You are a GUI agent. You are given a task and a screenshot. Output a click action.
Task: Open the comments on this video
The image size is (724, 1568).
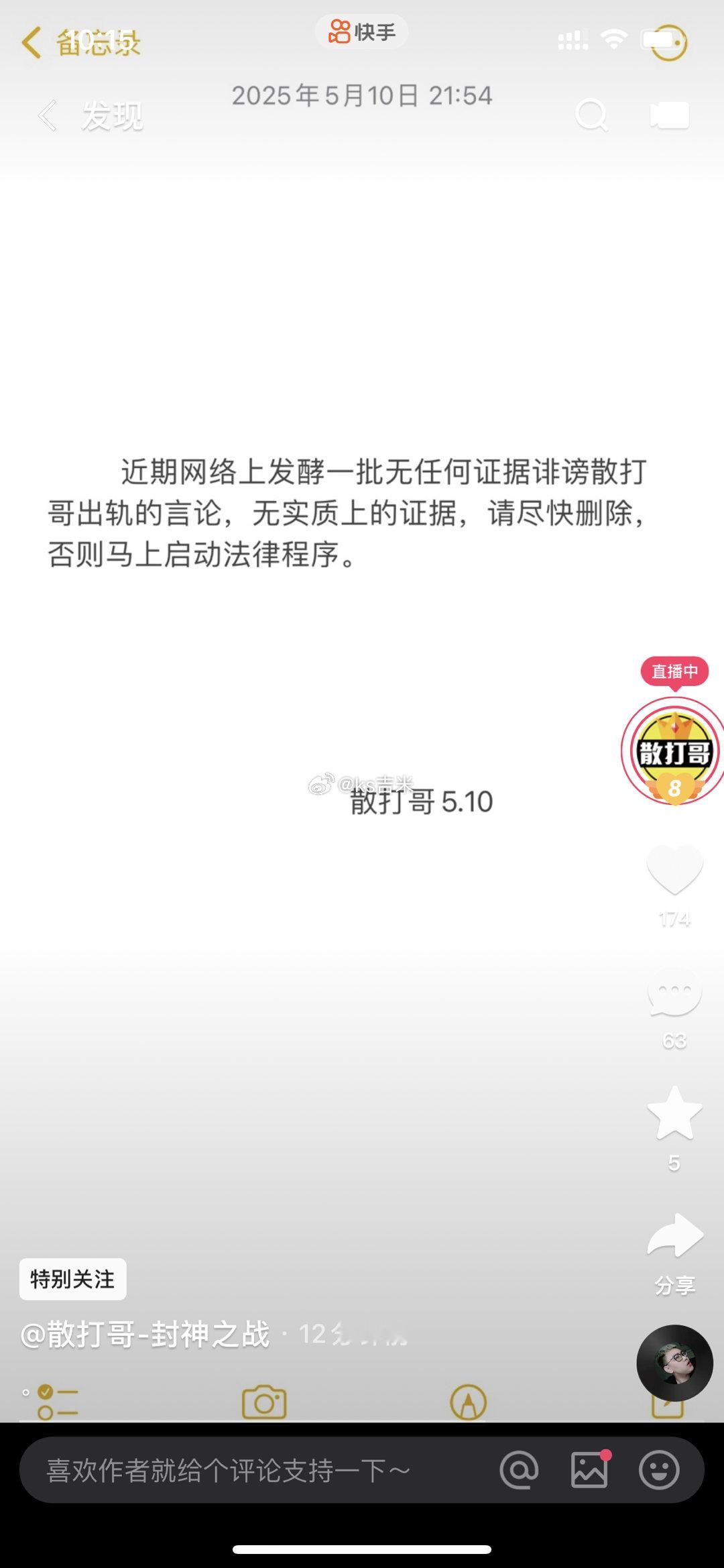674,993
